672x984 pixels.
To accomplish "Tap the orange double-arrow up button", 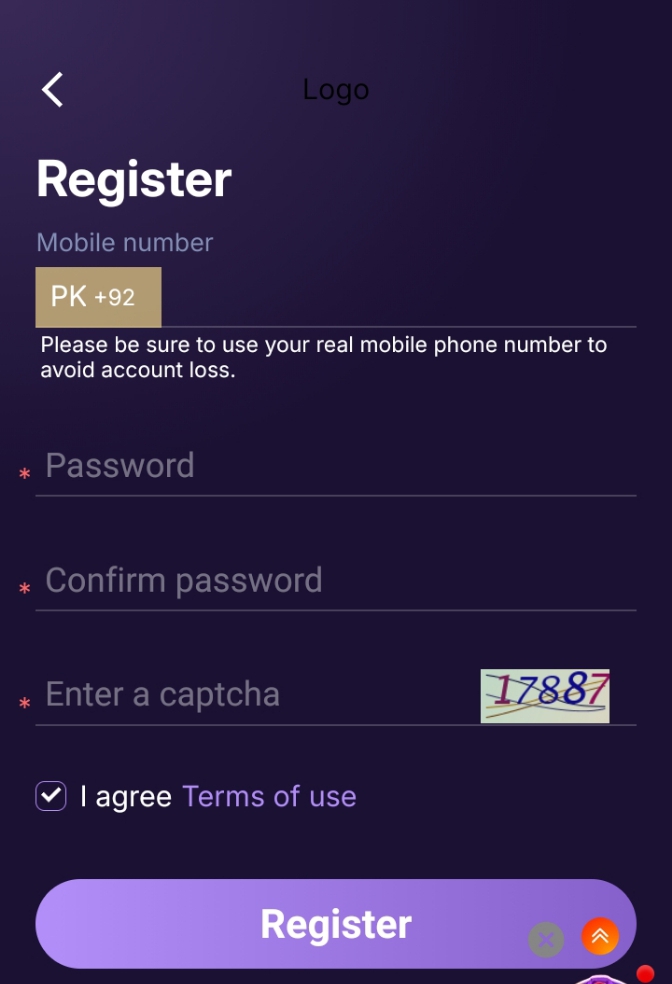I will click(x=600, y=937).
